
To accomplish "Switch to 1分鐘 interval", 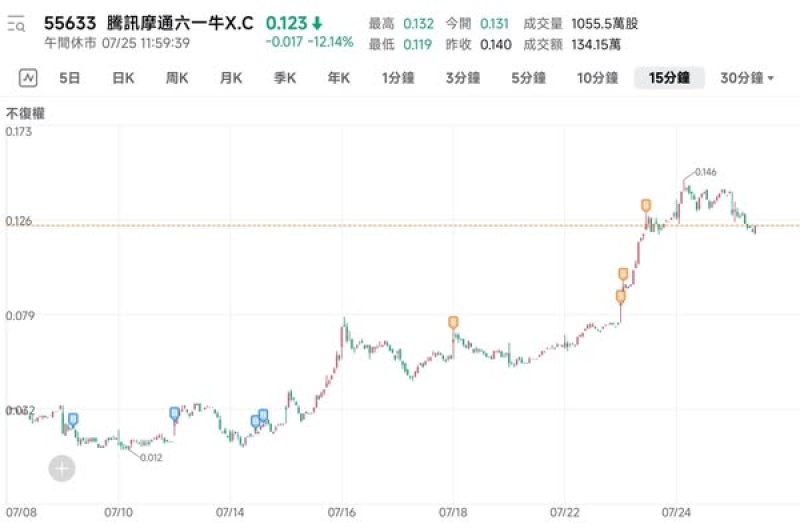I will [397, 78].
